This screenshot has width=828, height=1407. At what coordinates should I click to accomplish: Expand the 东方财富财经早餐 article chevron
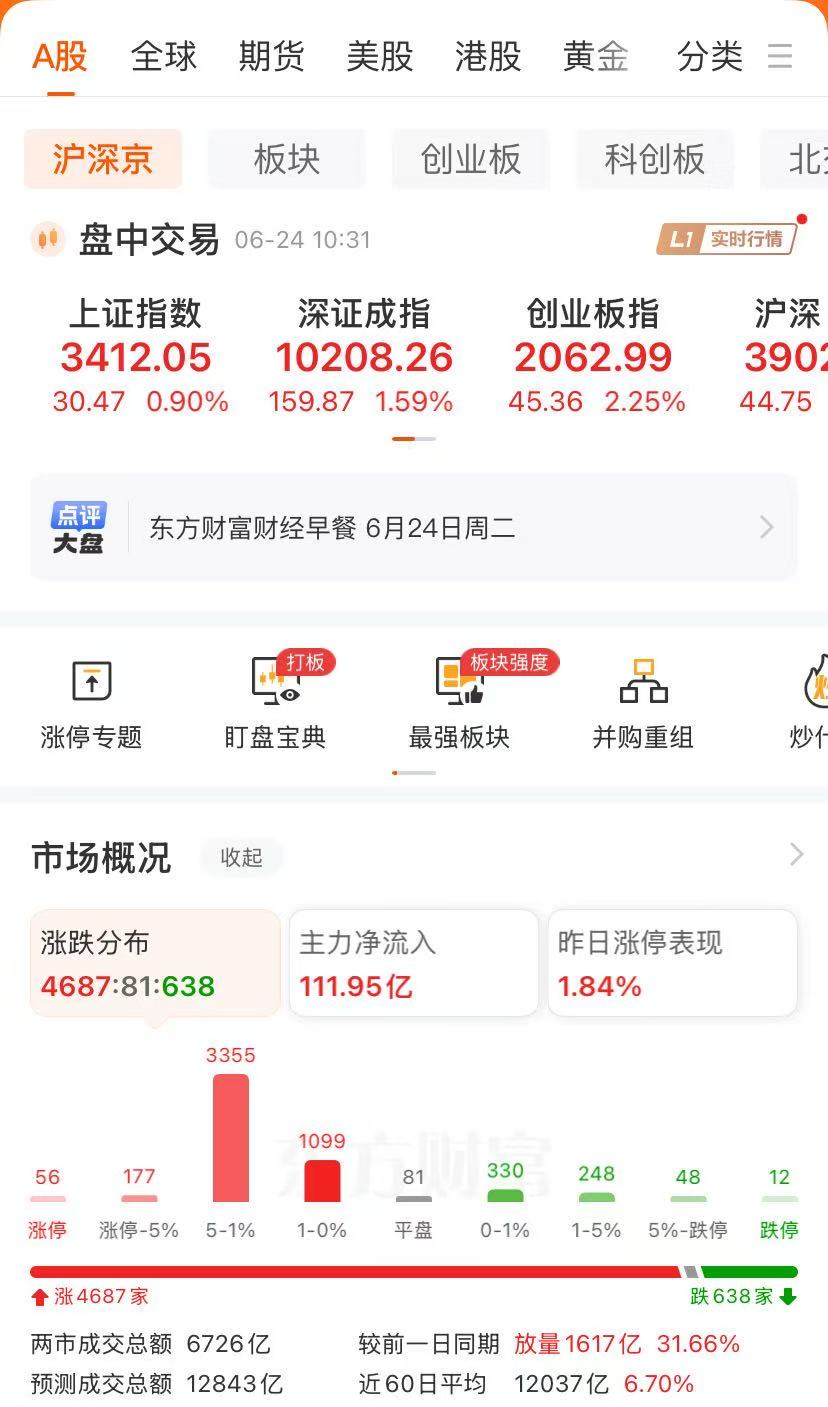765,527
